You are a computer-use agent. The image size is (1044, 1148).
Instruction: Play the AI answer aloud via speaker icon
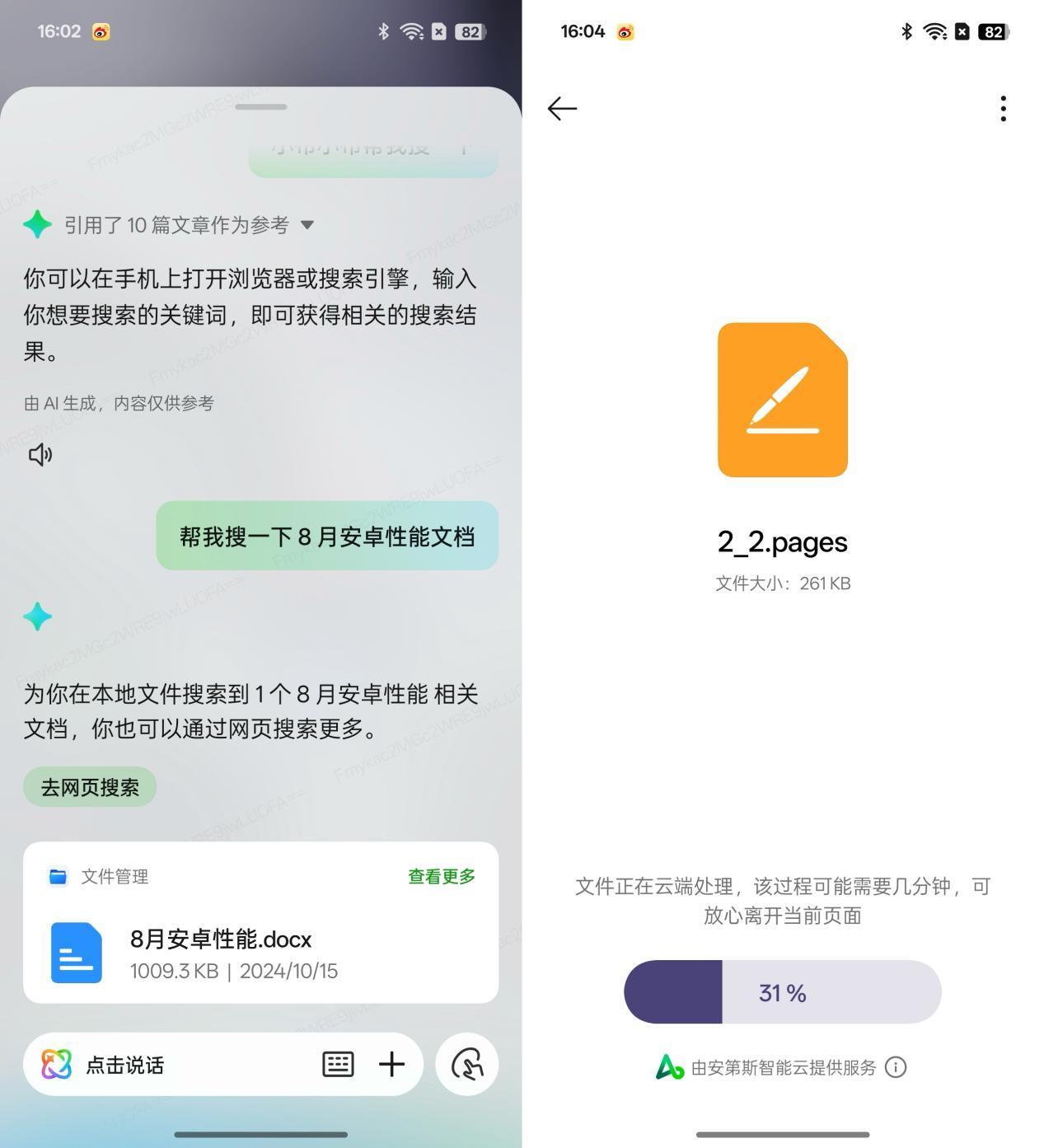tap(40, 454)
